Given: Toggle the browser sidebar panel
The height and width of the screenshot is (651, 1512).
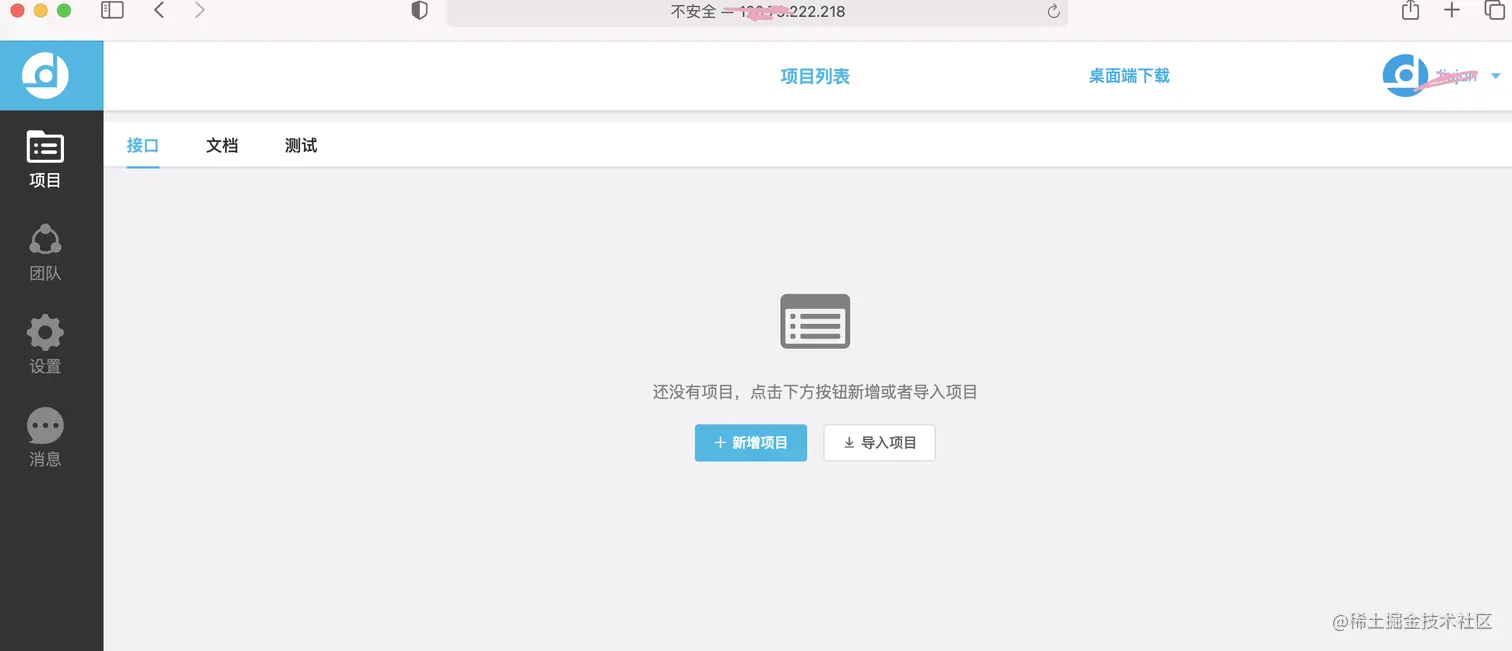Looking at the screenshot, I should [x=113, y=11].
